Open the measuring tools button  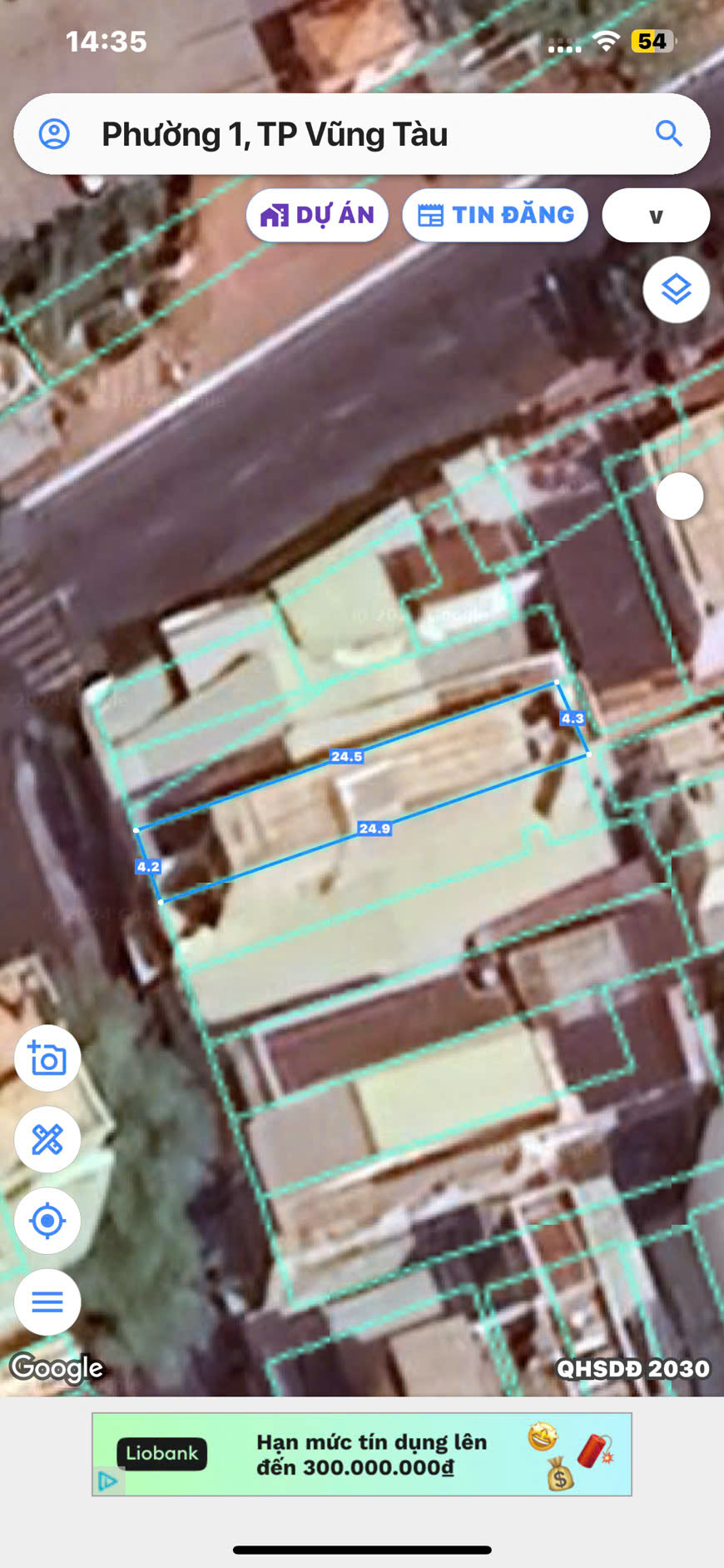pyautogui.click(x=47, y=1139)
